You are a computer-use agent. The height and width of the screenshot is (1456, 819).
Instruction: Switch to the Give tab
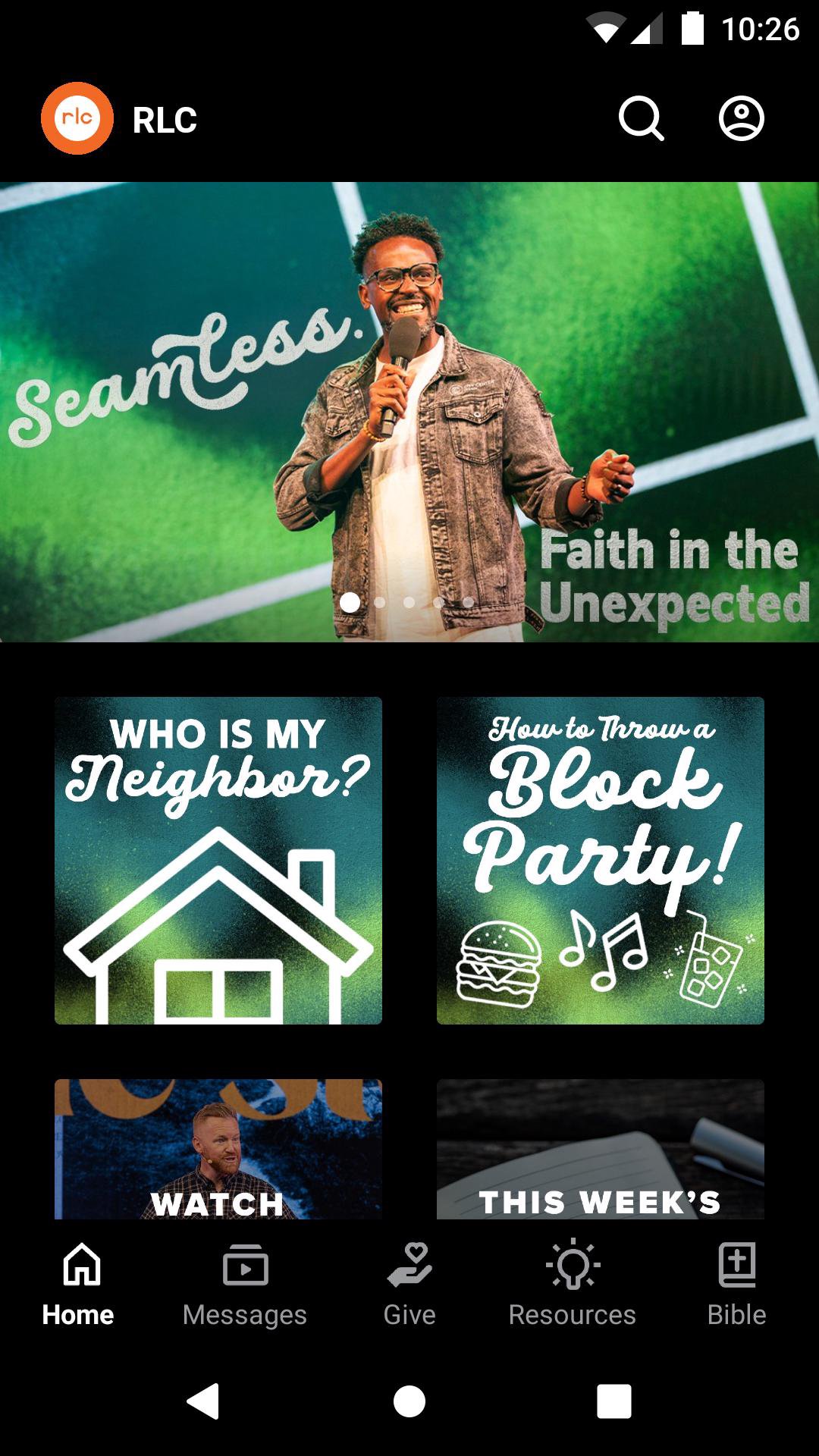click(409, 1284)
